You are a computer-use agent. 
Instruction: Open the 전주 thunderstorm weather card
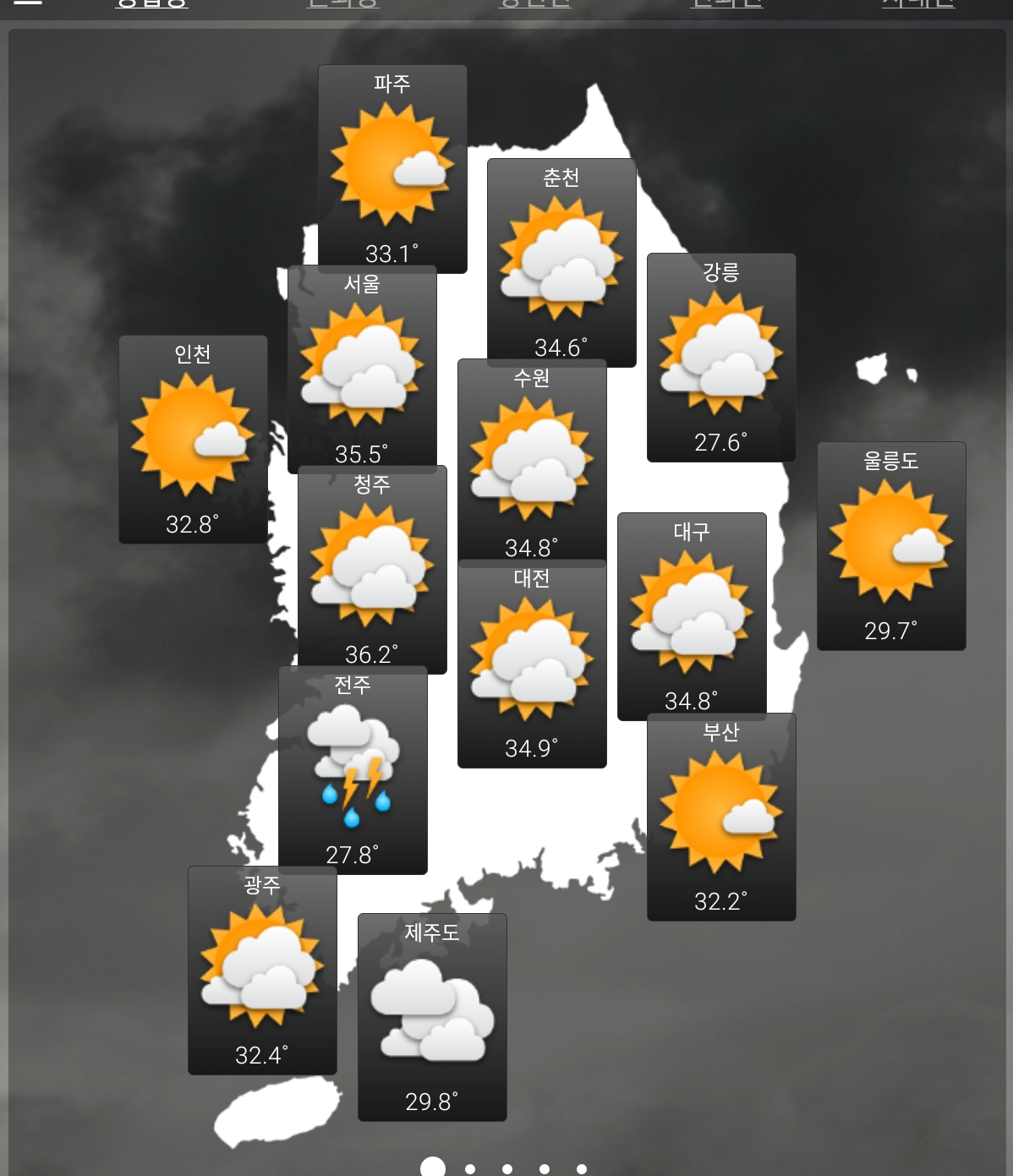coord(353,769)
